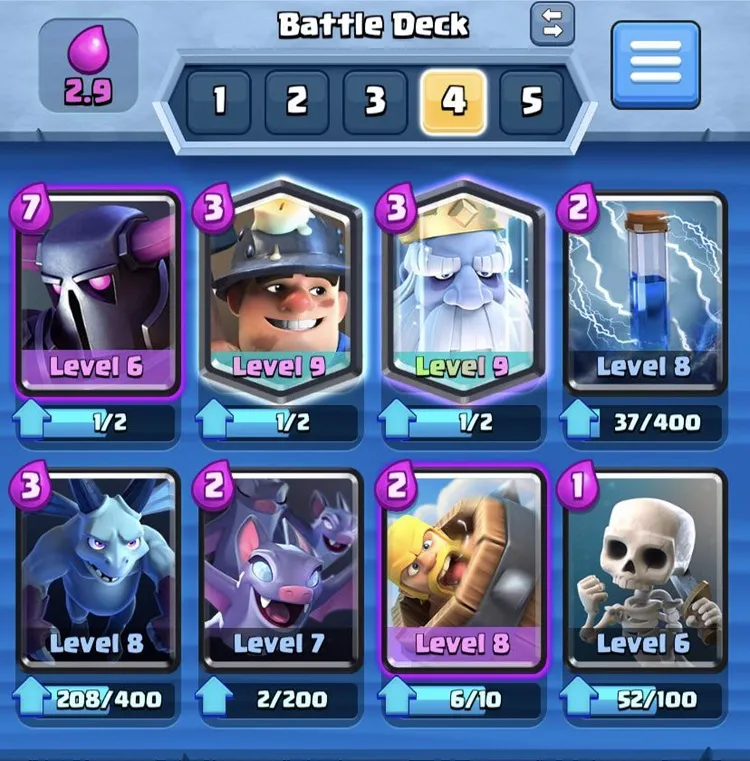Select the Skeletons card
Image resolution: width=750 pixels, height=761 pixels.
[x=644, y=570]
